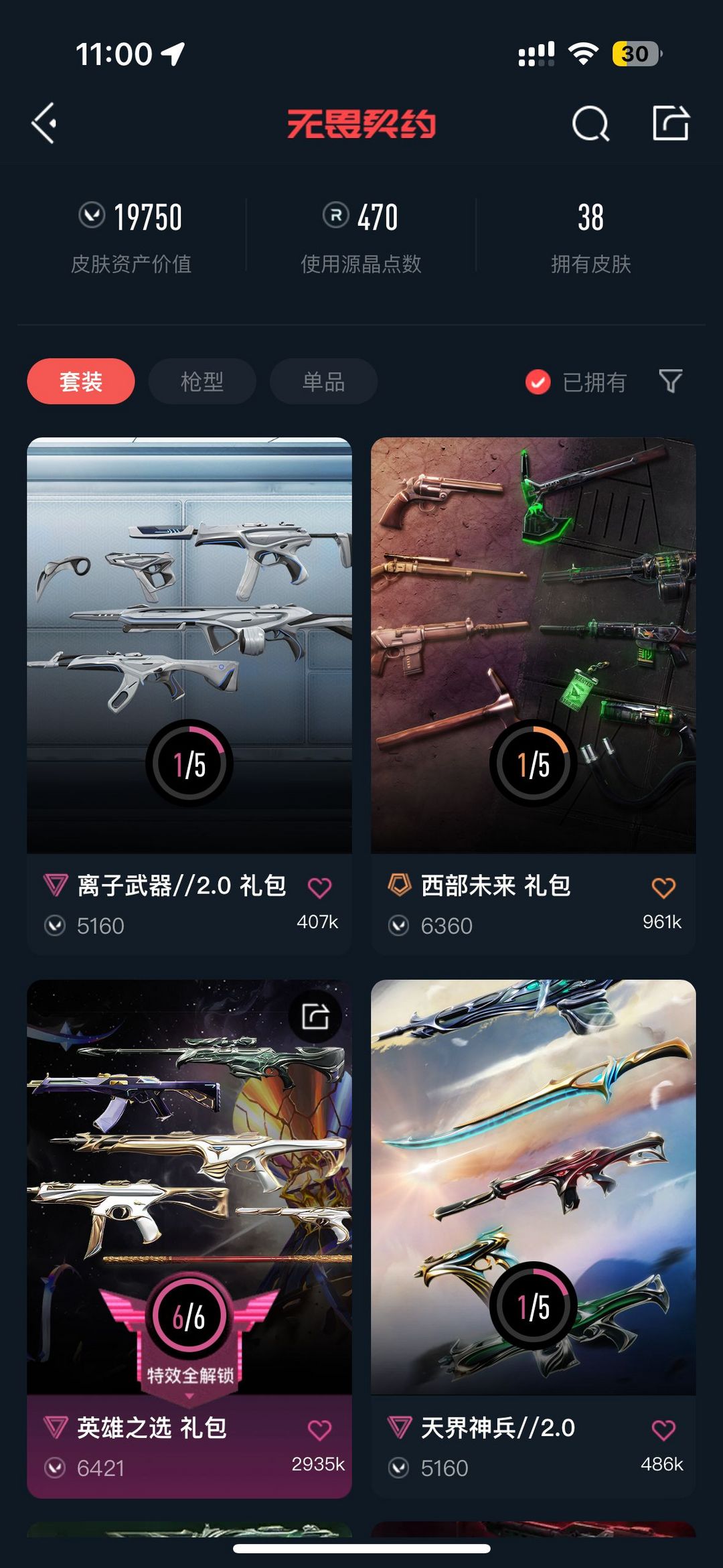Select the 套装 tab

81,381
